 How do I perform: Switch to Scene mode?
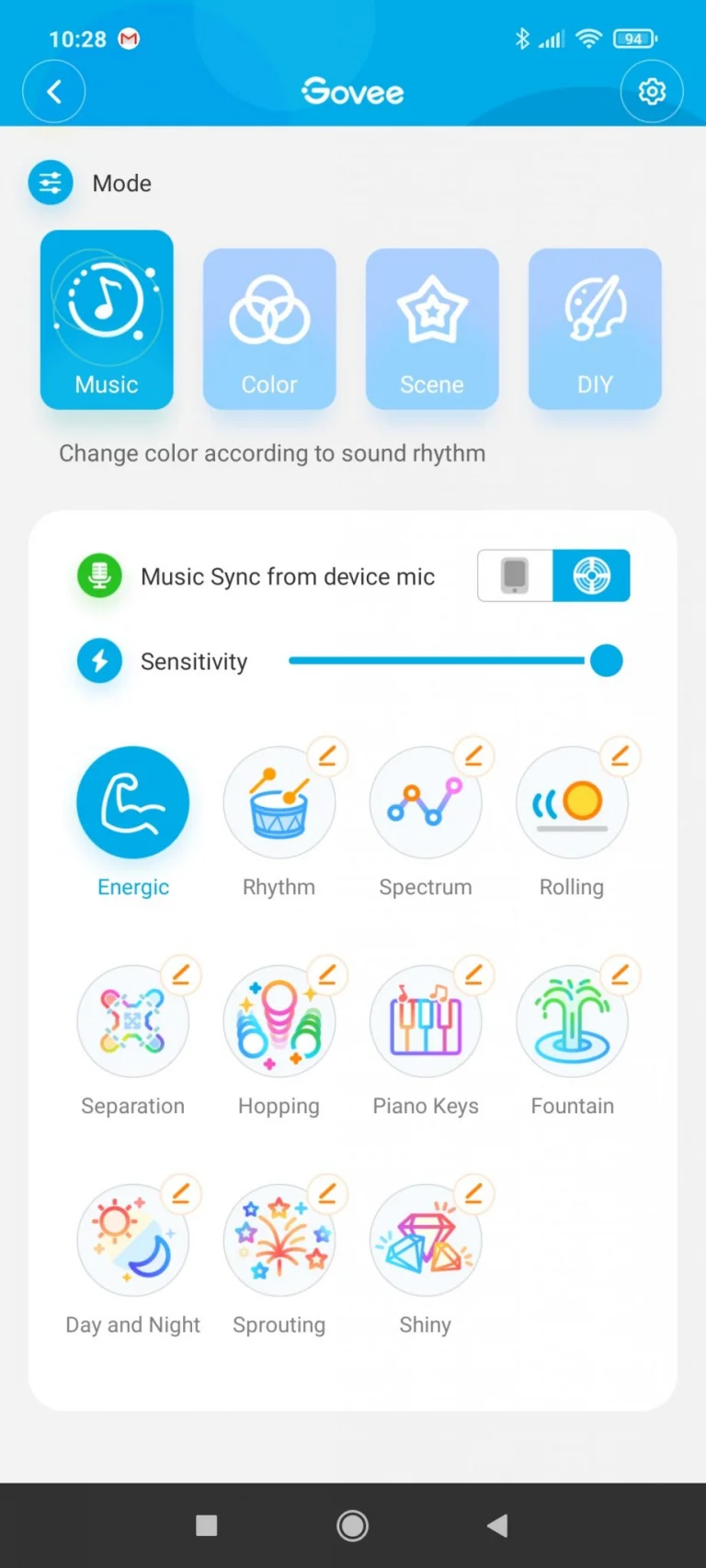432,328
